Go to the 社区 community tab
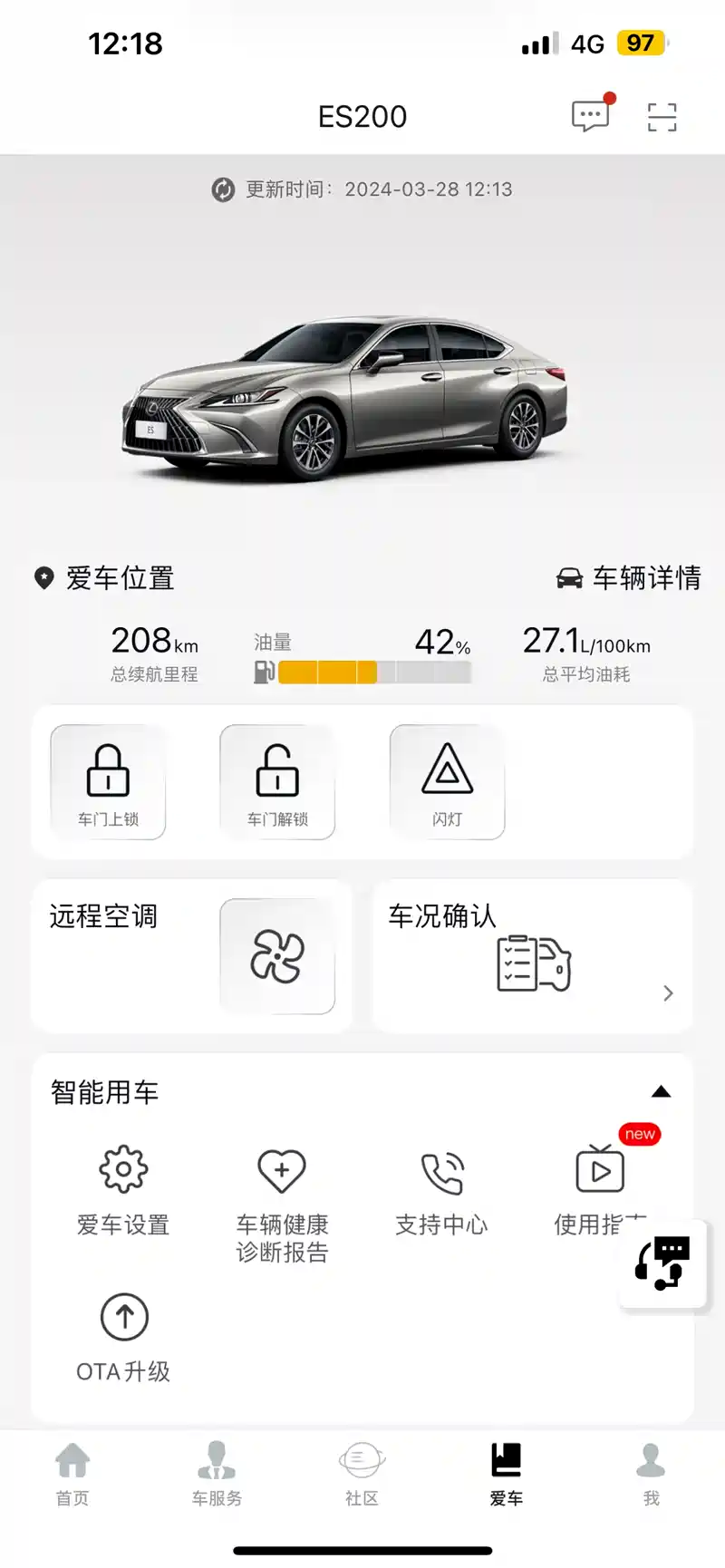725x1568 pixels. 362,1474
